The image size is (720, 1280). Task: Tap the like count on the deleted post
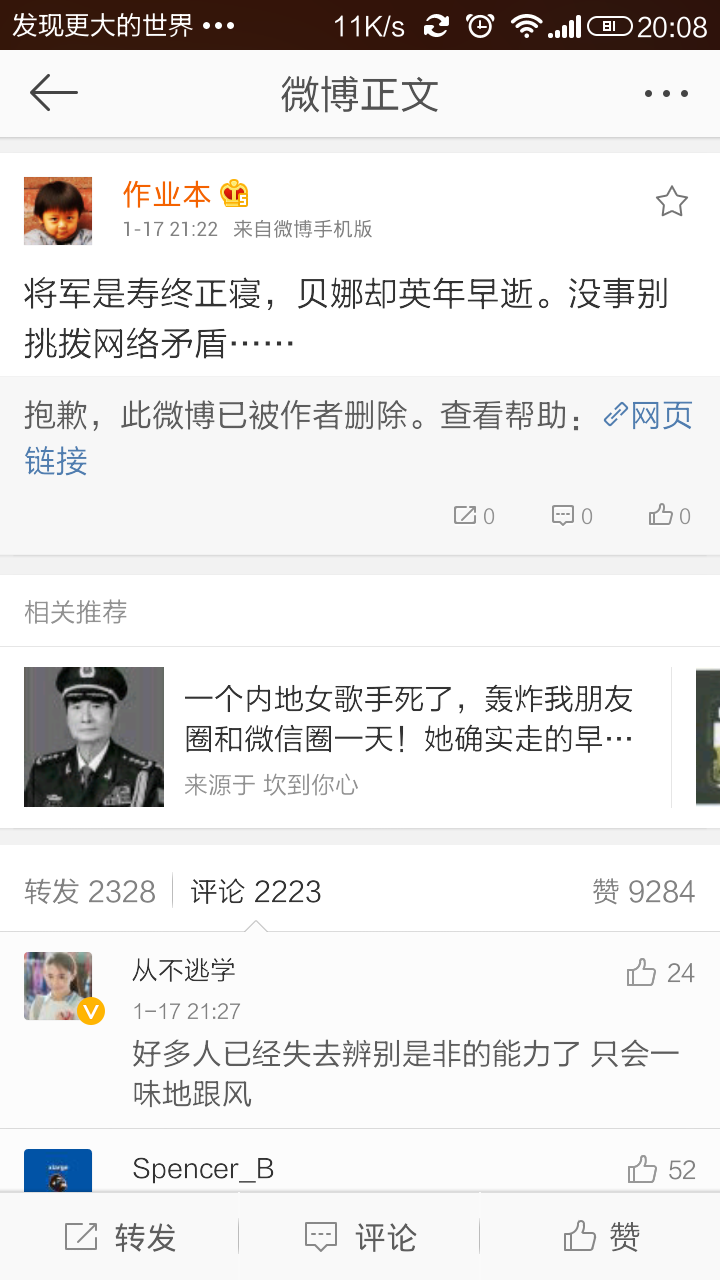click(x=670, y=516)
